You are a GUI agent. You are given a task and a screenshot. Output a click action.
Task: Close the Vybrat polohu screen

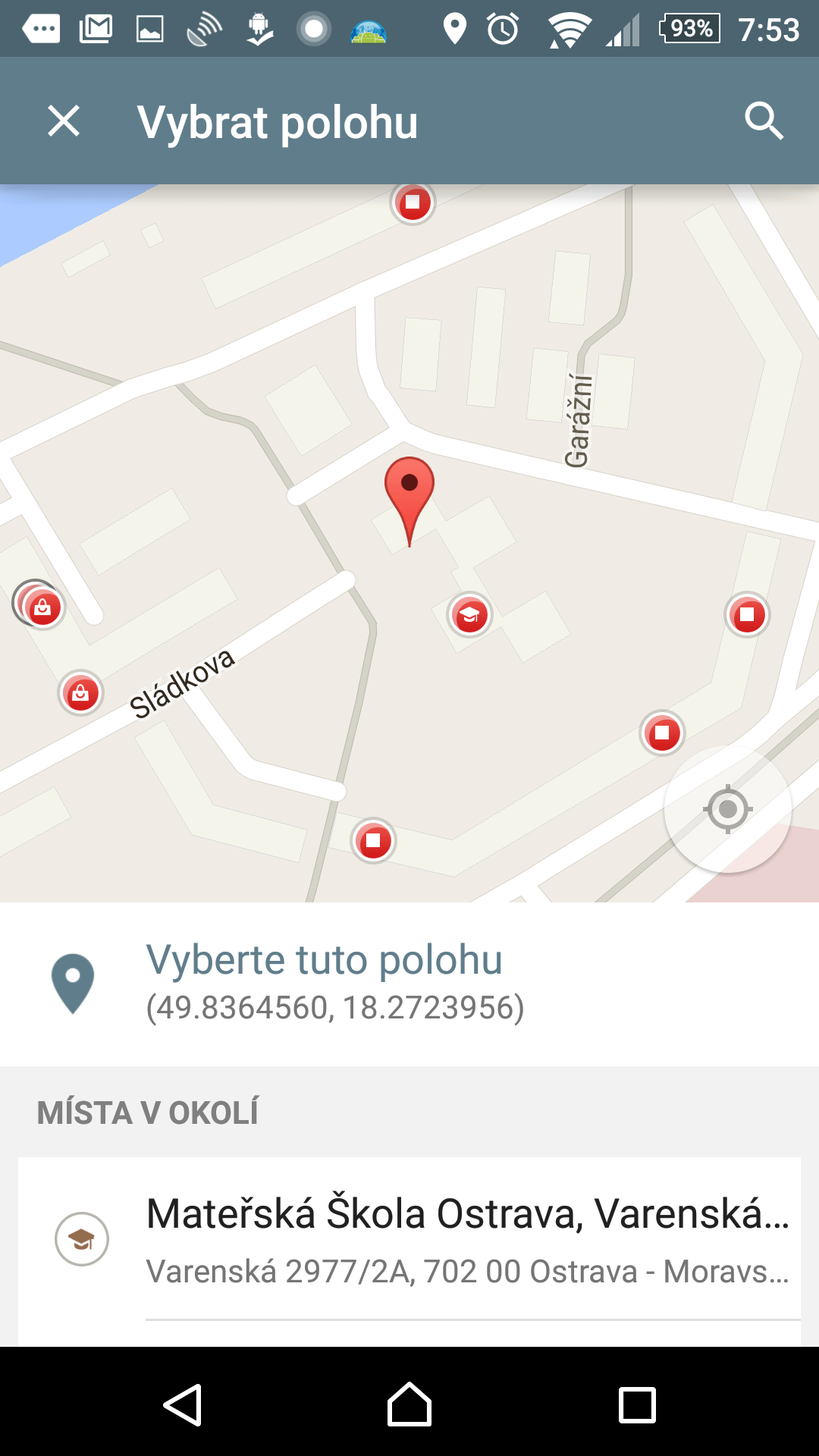(64, 121)
